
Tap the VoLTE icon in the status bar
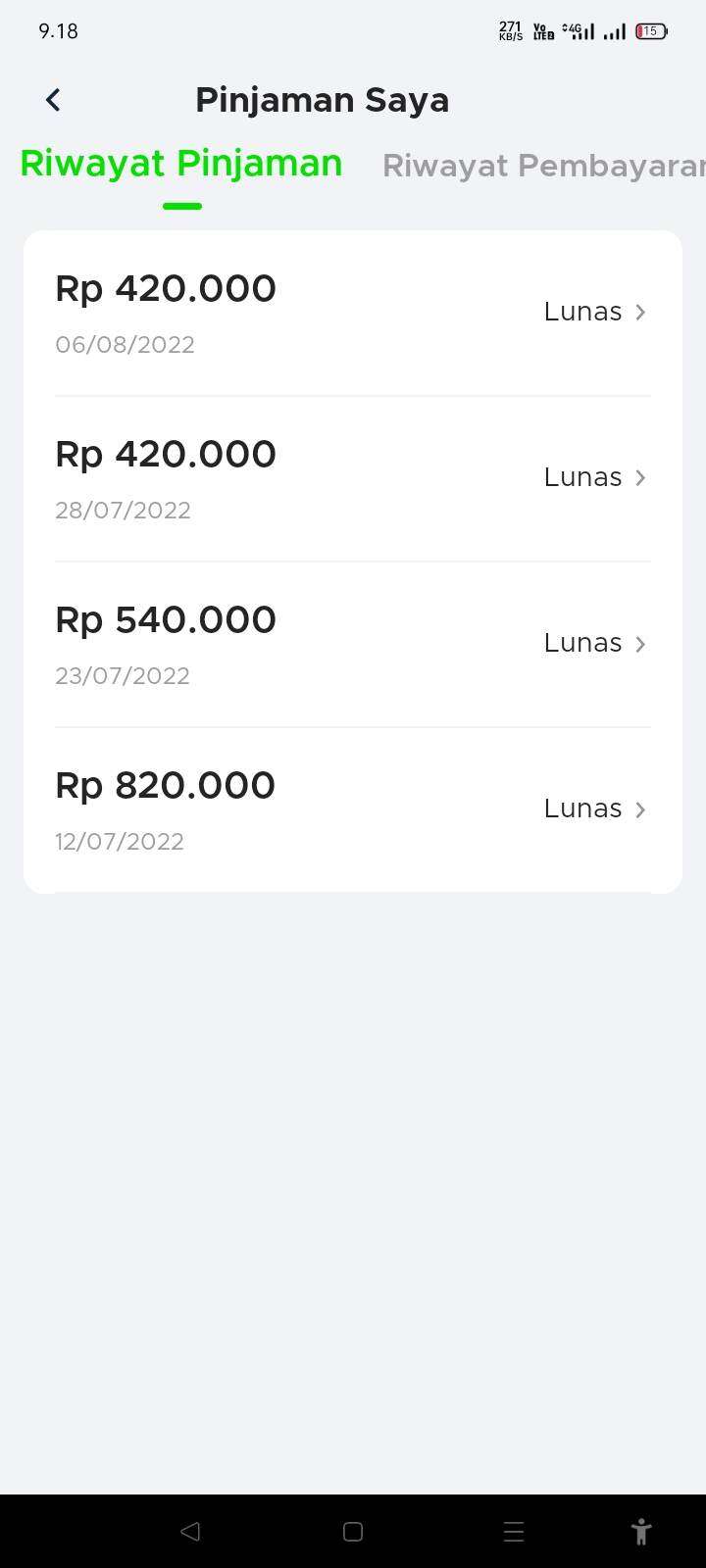(542, 30)
